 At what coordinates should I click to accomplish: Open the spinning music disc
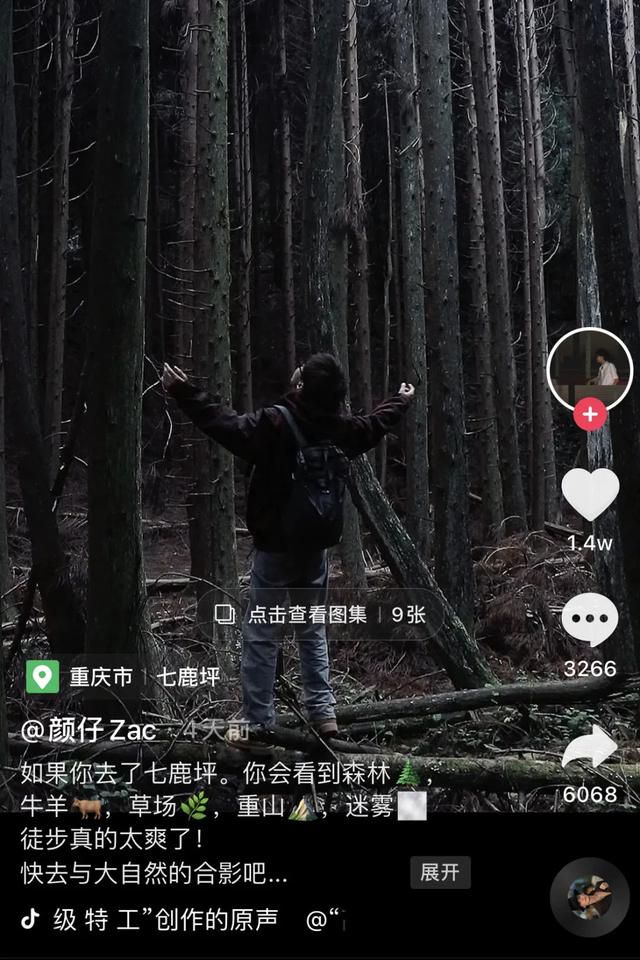(x=590, y=897)
